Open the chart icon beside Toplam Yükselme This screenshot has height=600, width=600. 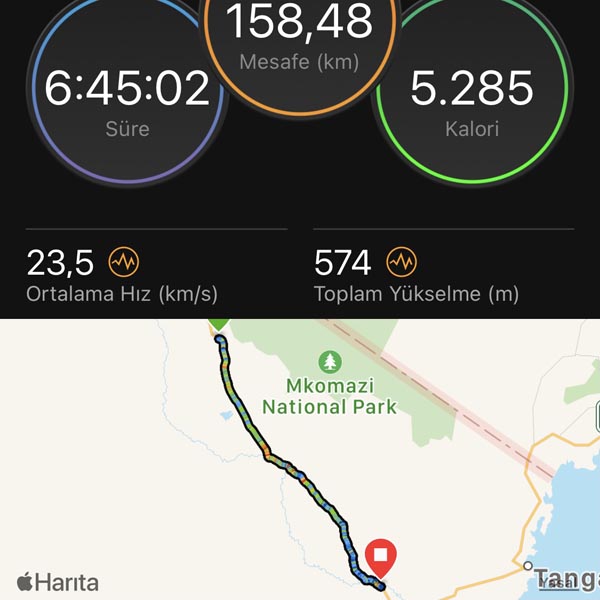pyautogui.click(x=401, y=263)
